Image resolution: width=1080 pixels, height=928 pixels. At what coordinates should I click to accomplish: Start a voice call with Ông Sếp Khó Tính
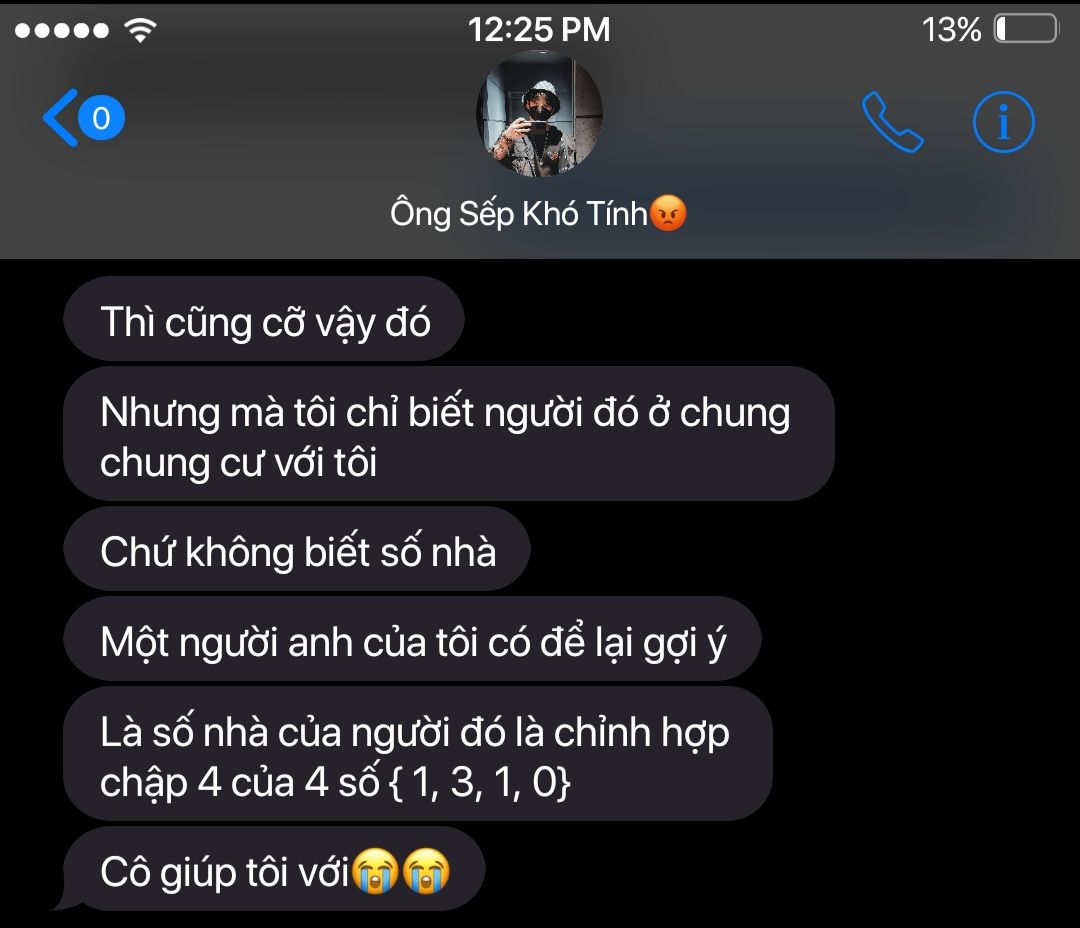(892, 122)
